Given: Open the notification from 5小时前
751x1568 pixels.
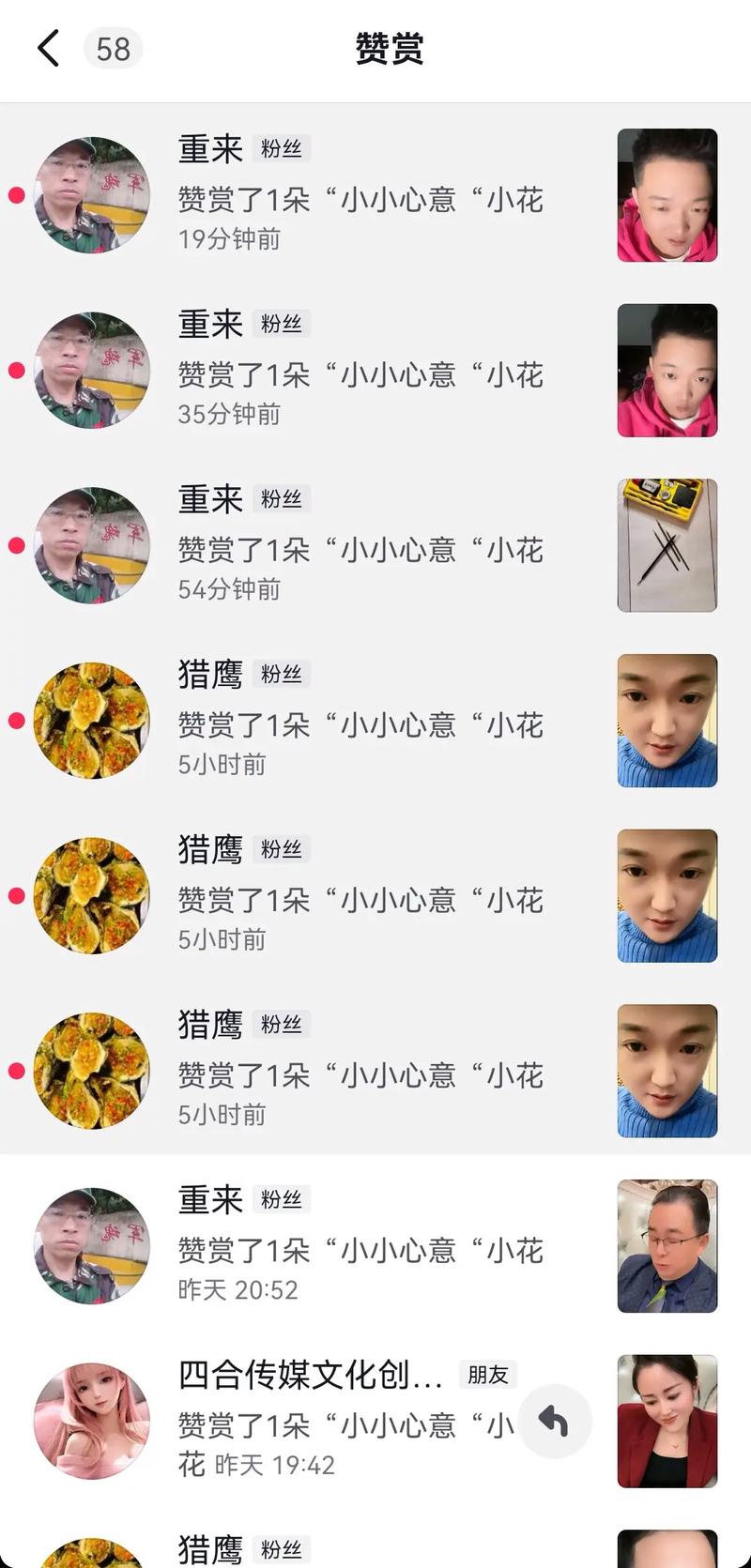Looking at the screenshot, I should [x=357, y=724].
